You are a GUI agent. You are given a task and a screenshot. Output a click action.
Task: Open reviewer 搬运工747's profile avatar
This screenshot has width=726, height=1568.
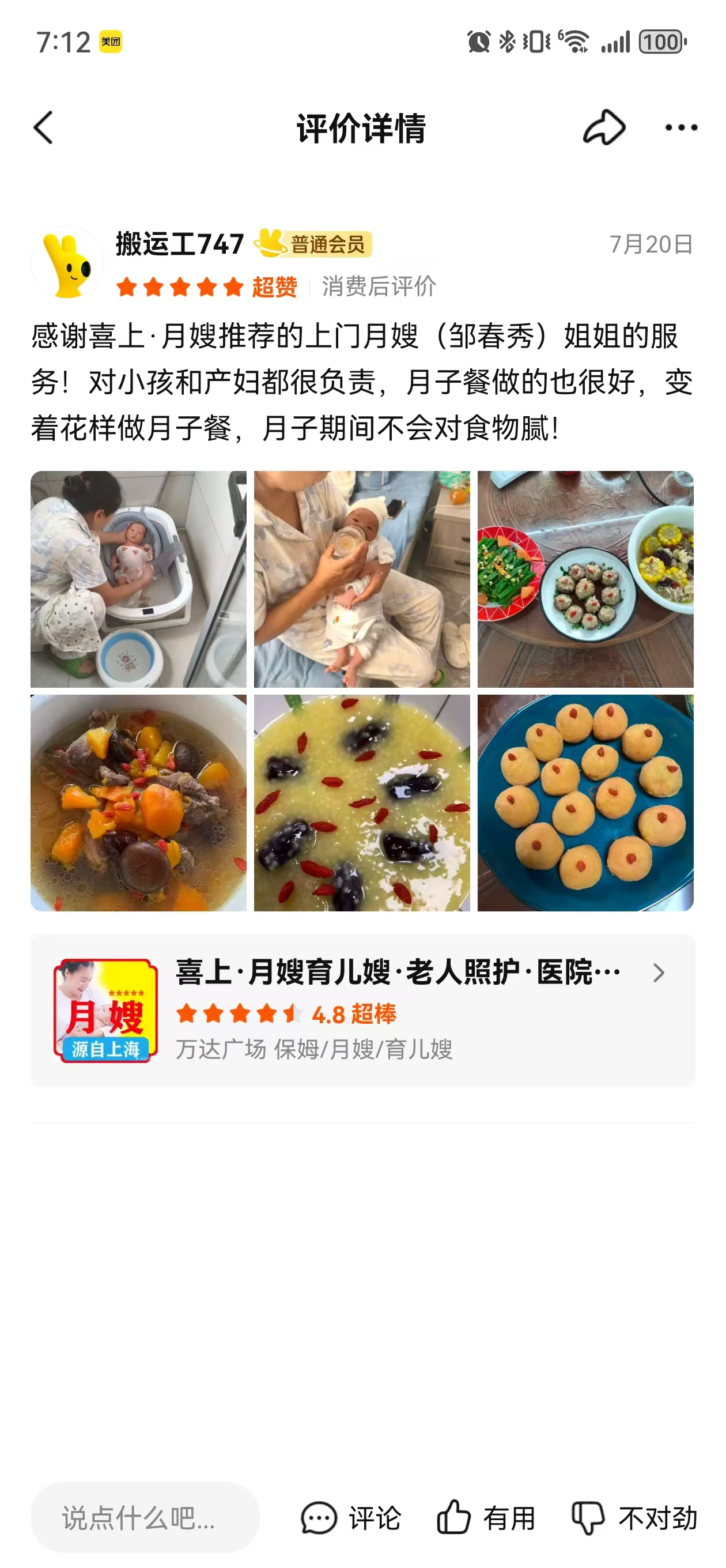pyautogui.click(x=67, y=262)
